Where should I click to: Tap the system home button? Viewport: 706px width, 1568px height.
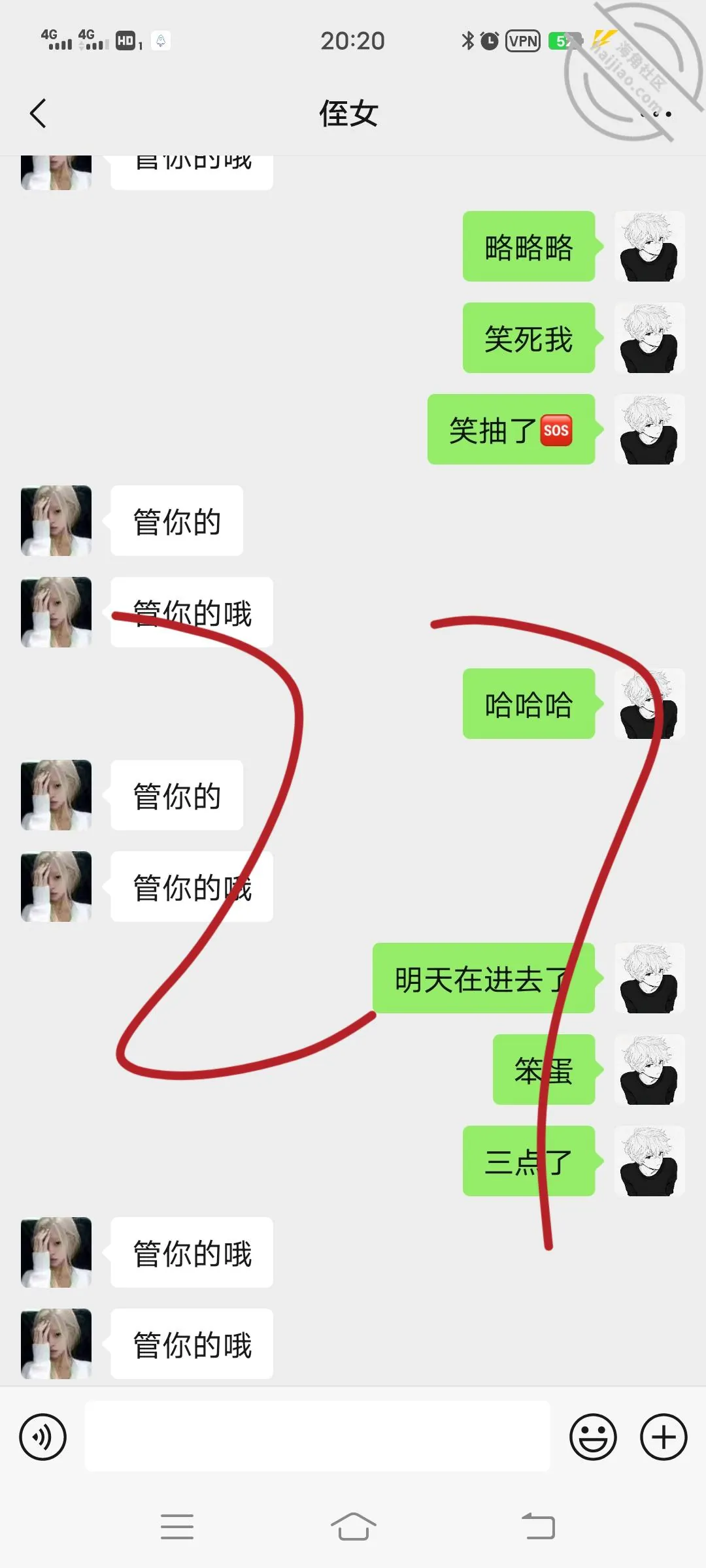(353, 1527)
